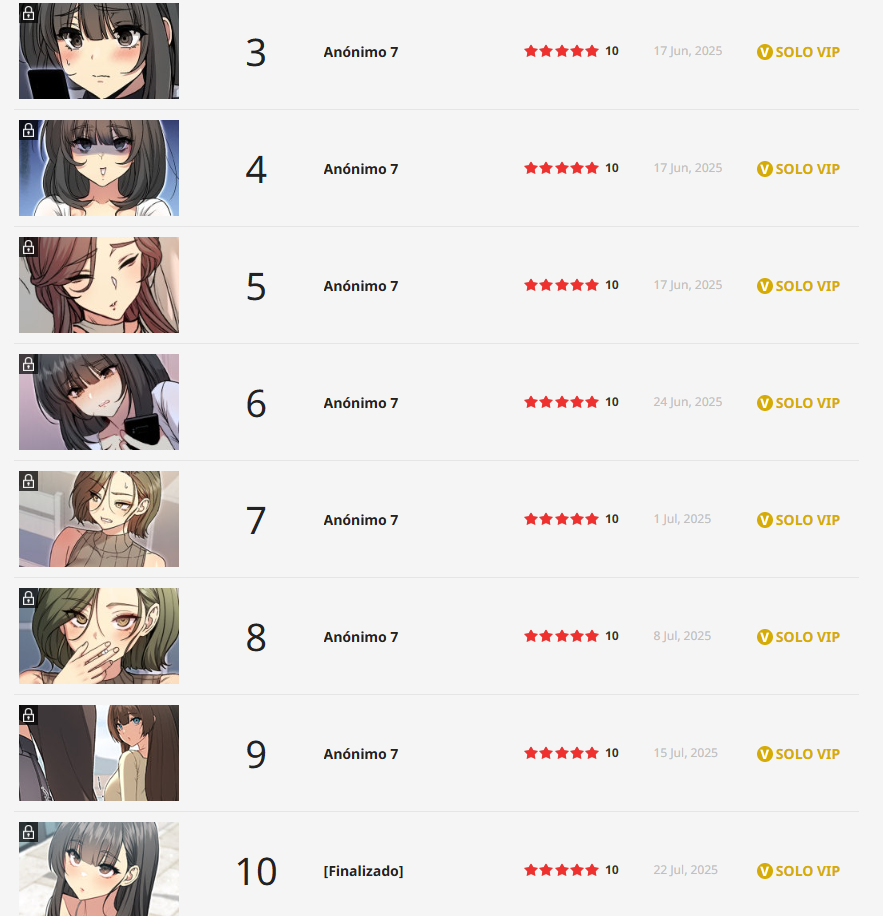Tap the SOLO VIP badge on chapter 5
This screenshot has width=883, height=916.
coord(798,286)
